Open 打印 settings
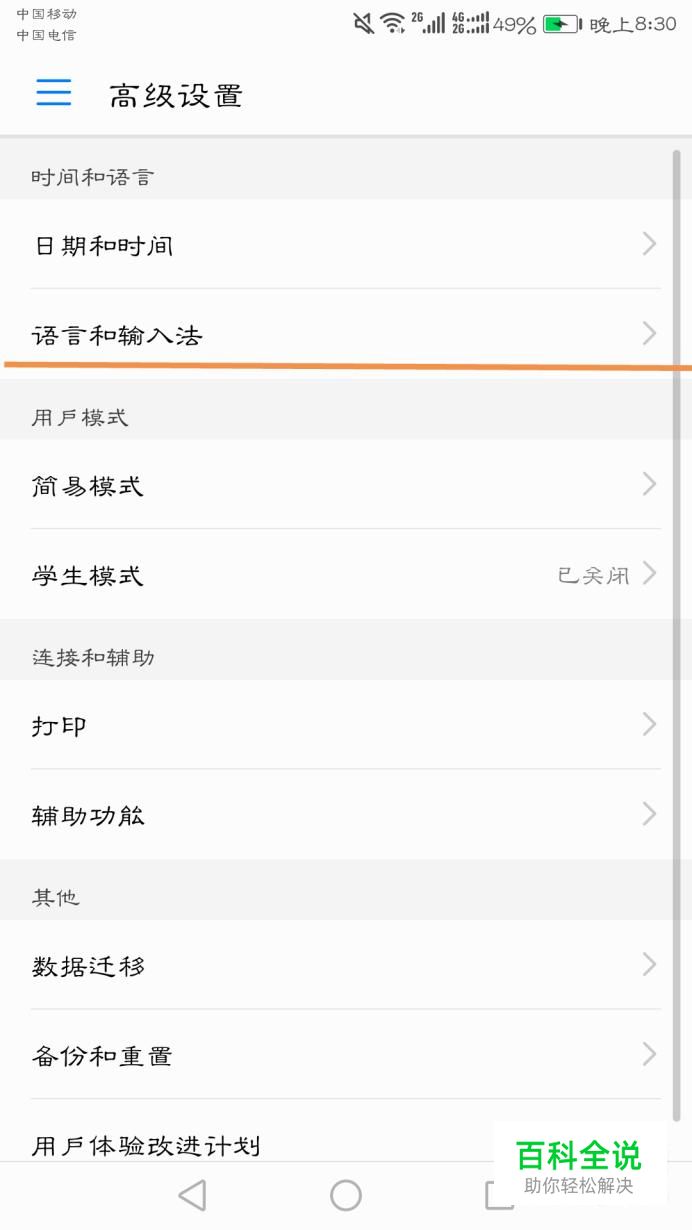The image size is (692, 1230). click(346, 725)
